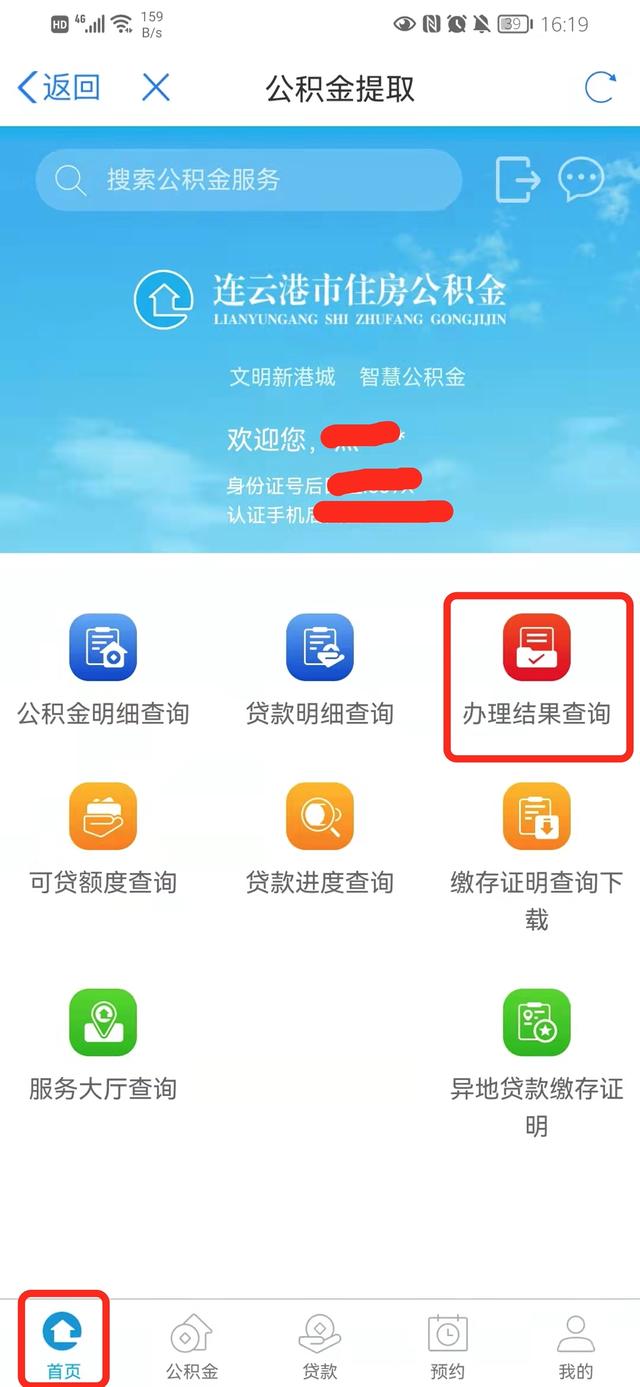Refresh the page

[x=599, y=88]
